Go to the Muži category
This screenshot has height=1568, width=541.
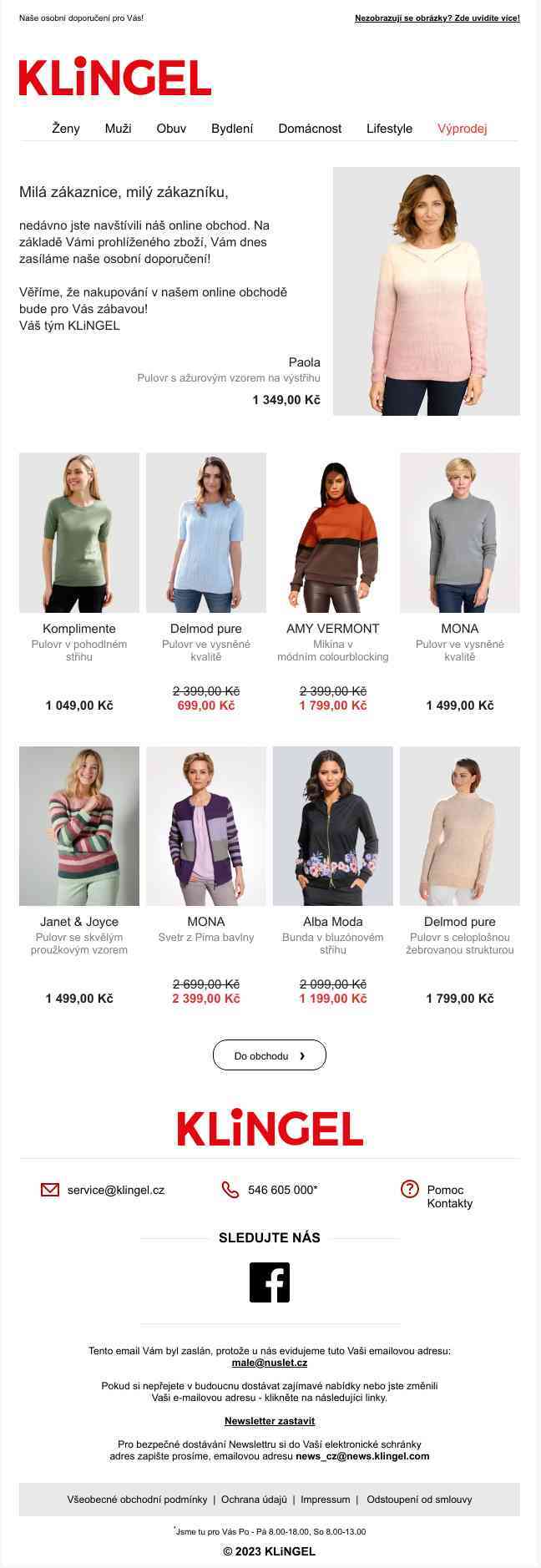pos(118,129)
